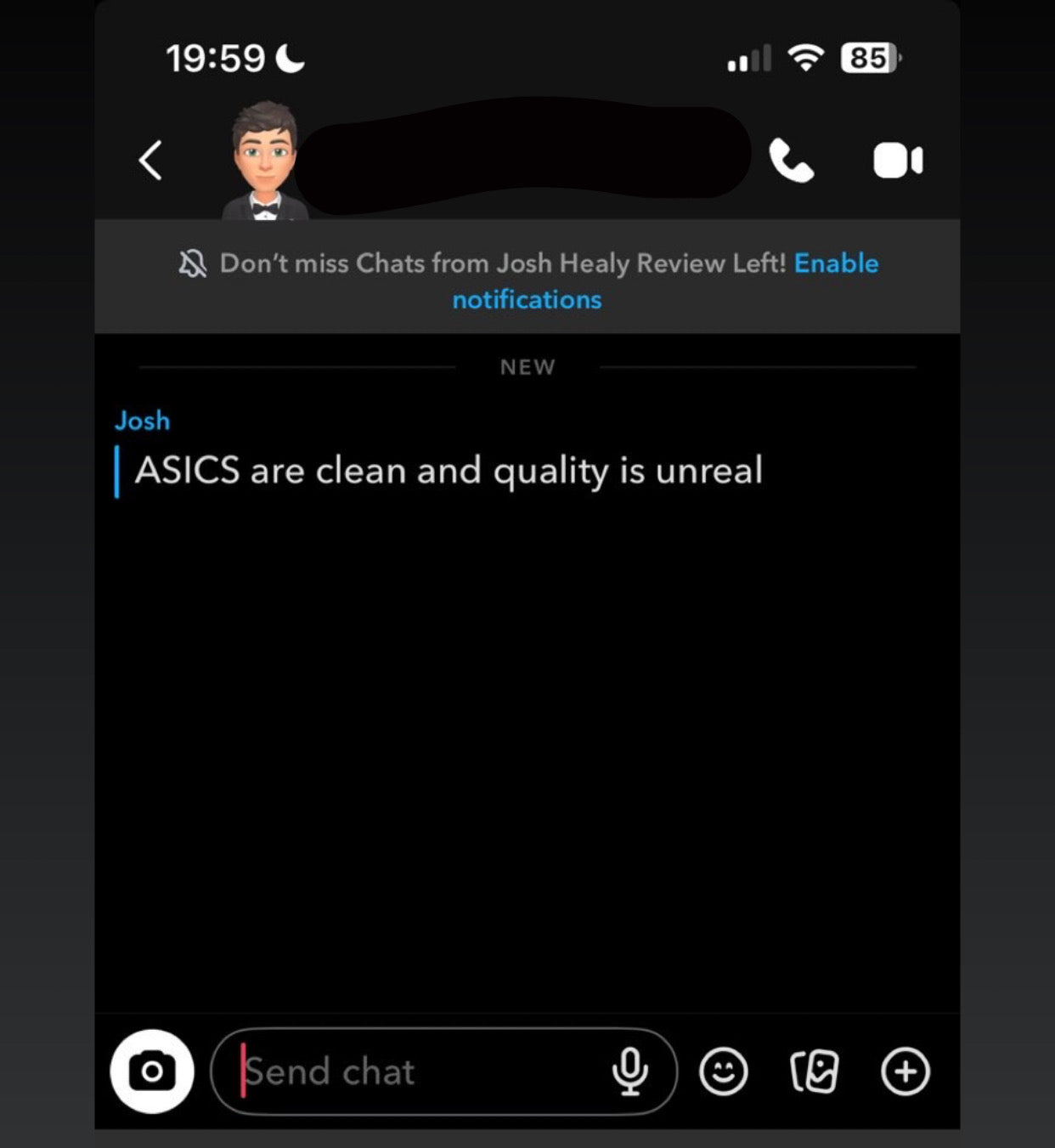Open the photo gallery picker
The width and height of the screenshot is (1055, 1148).
point(815,1072)
